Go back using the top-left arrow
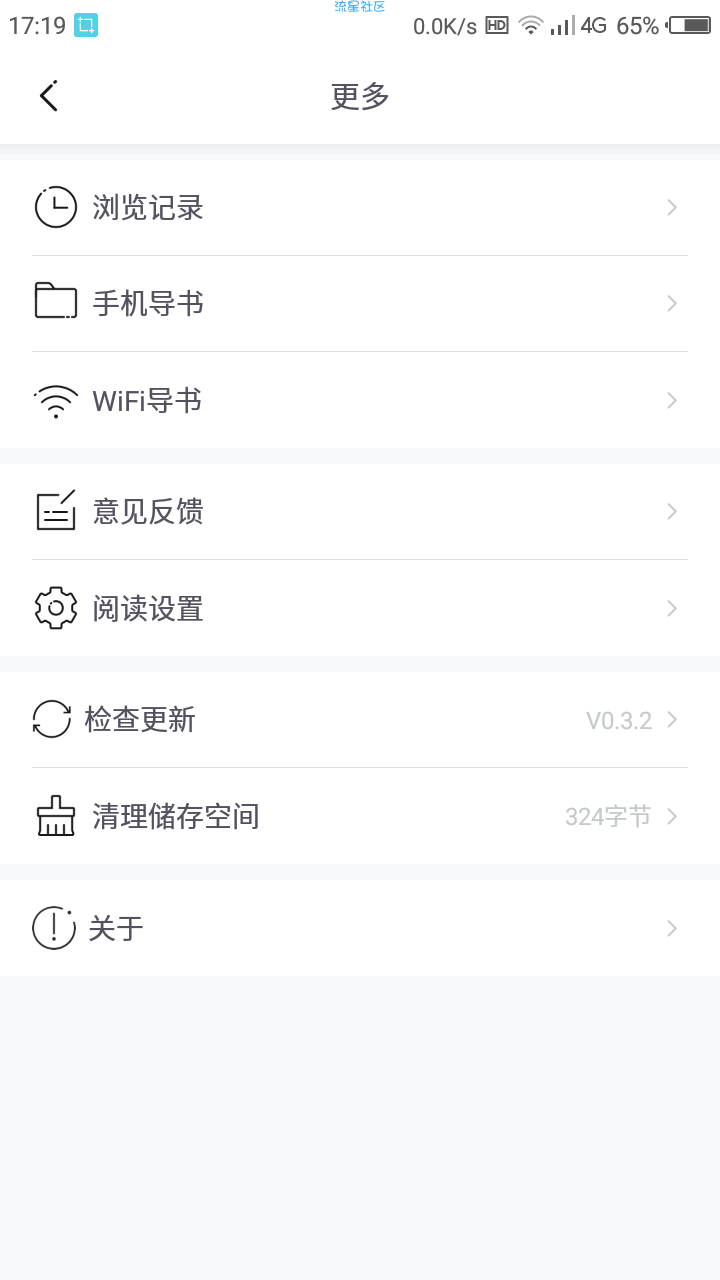 (x=48, y=96)
